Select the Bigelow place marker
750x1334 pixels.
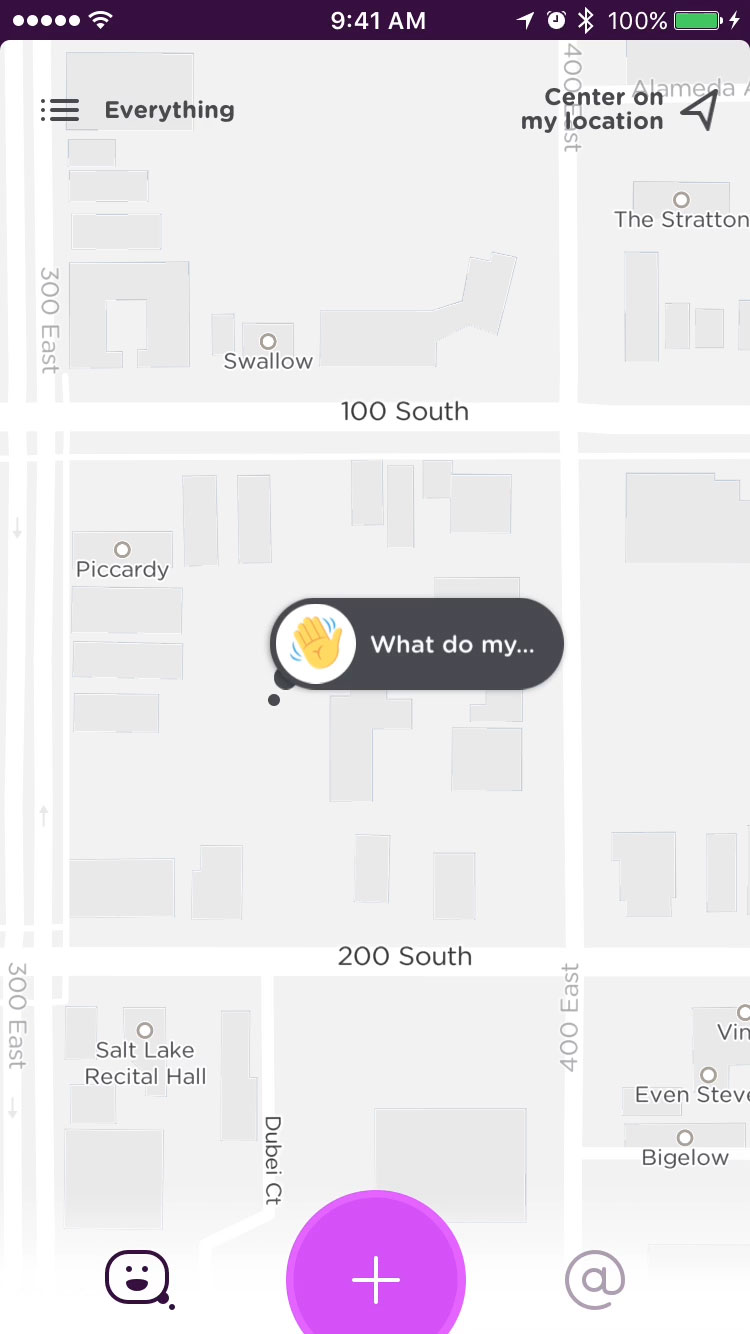(685, 1138)
